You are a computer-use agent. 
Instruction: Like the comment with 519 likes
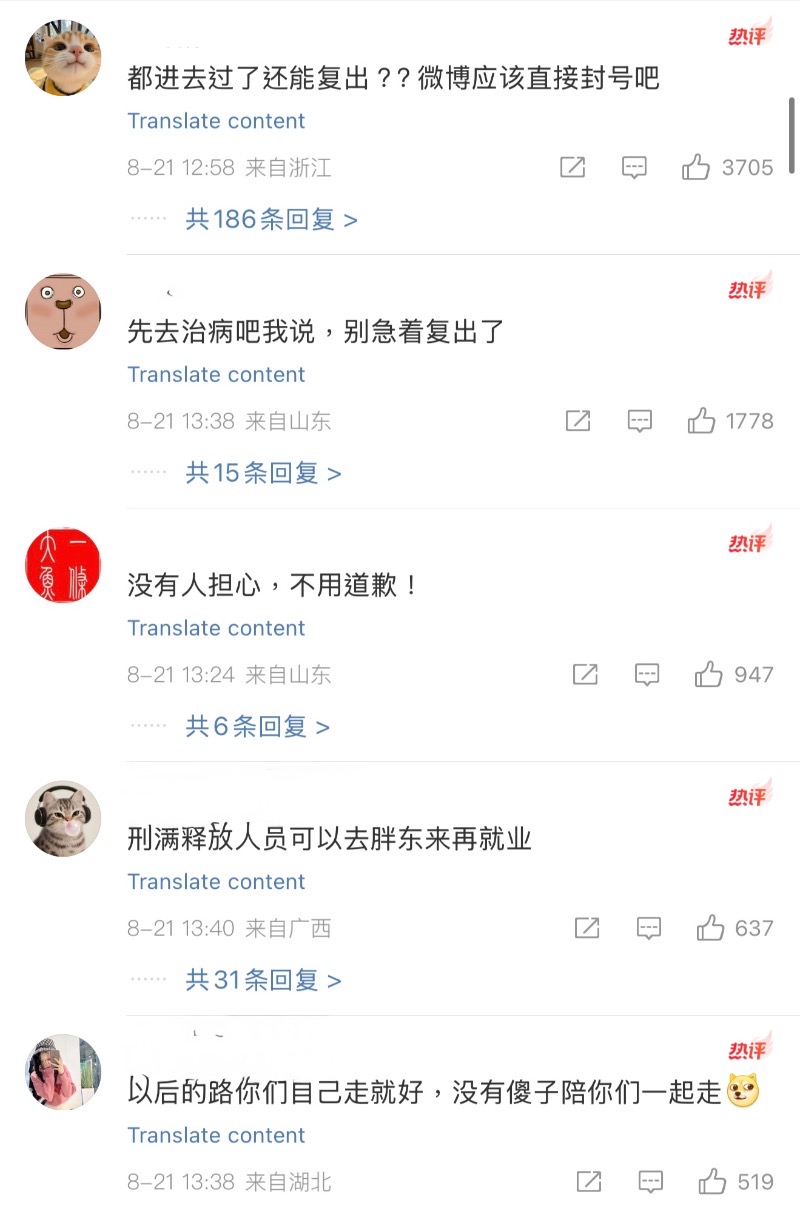712,1182
